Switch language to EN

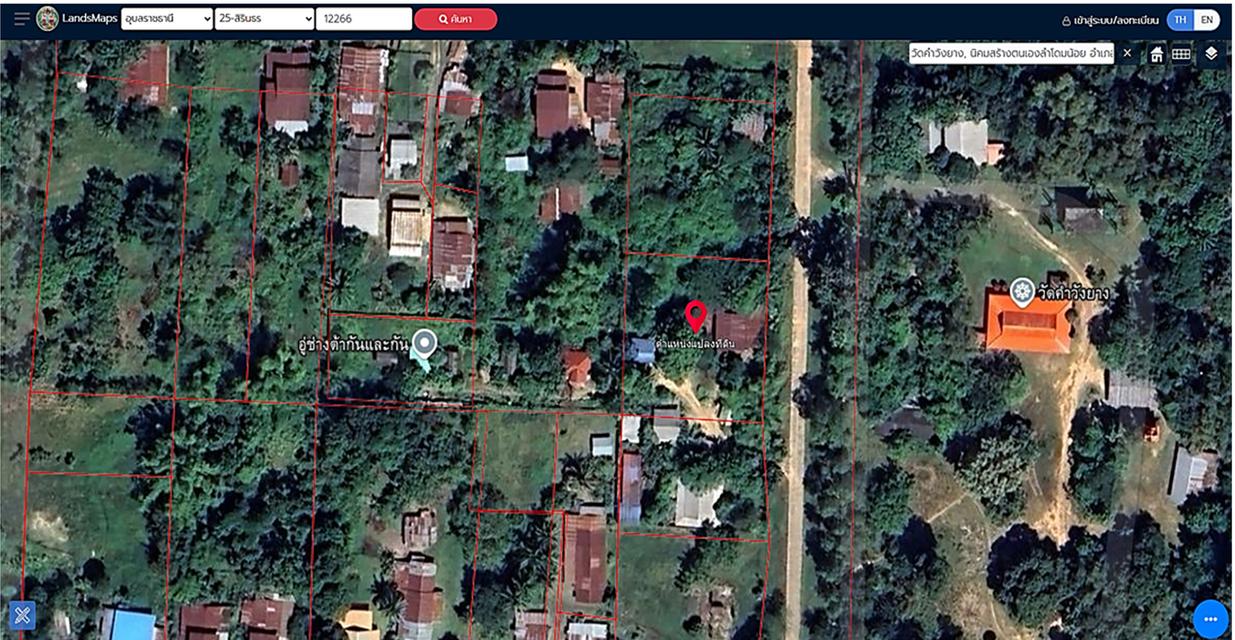1207,20
